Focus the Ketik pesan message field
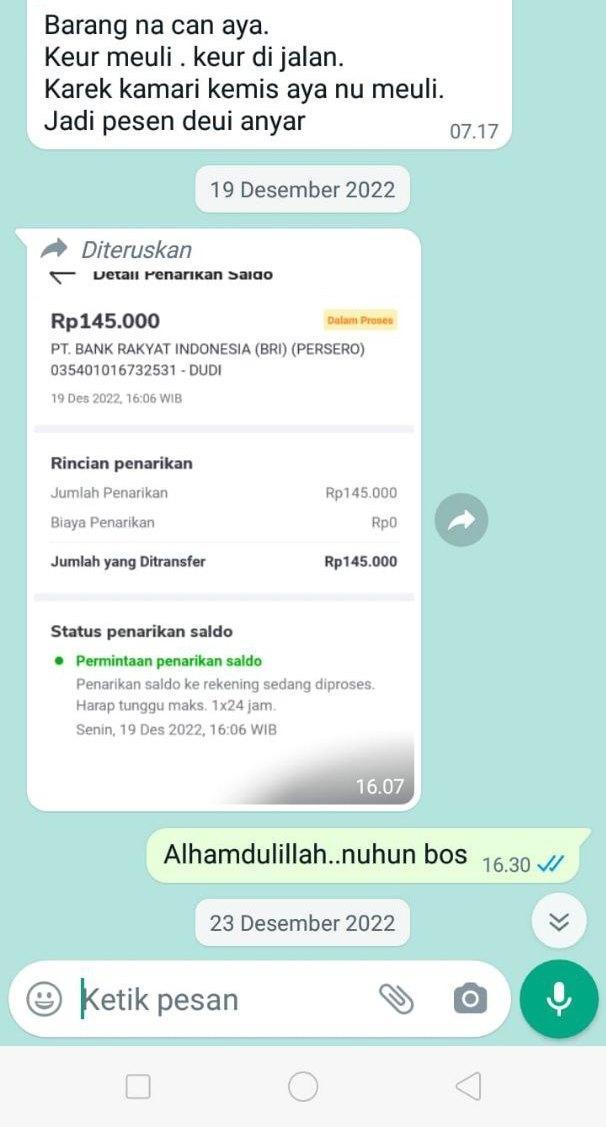 pos(220,999)
